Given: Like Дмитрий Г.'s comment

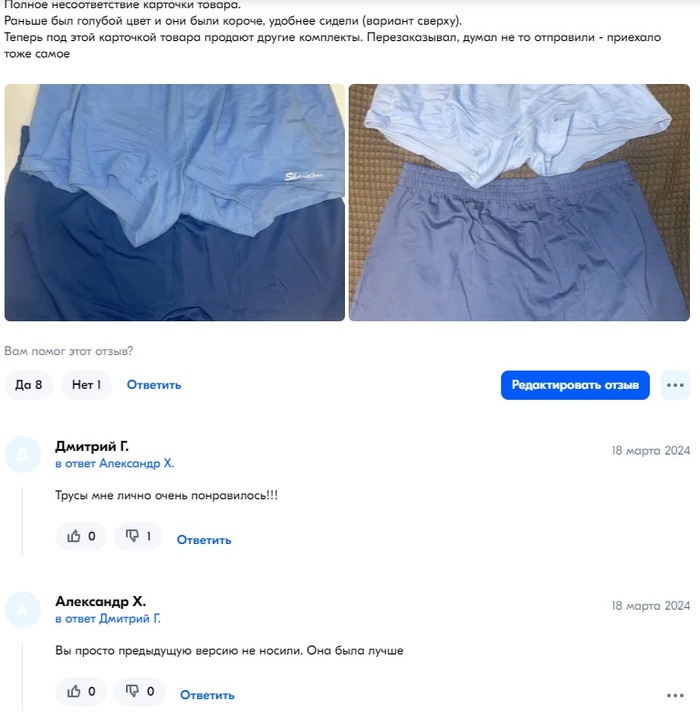Looking at the screenshot, I should (x=81, y=537).
